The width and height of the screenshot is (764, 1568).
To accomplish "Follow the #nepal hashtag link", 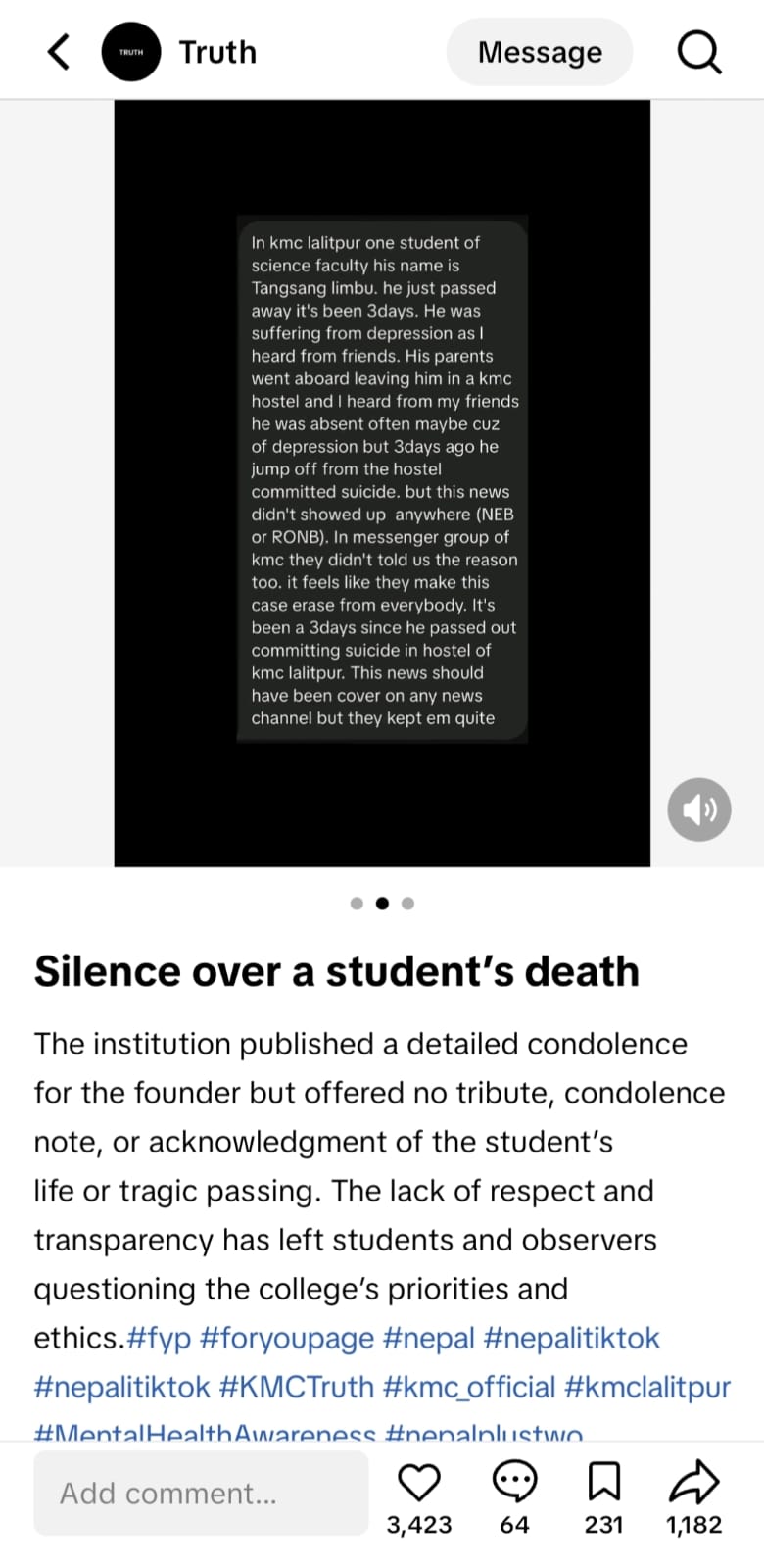I will [x=429, y=1338].
